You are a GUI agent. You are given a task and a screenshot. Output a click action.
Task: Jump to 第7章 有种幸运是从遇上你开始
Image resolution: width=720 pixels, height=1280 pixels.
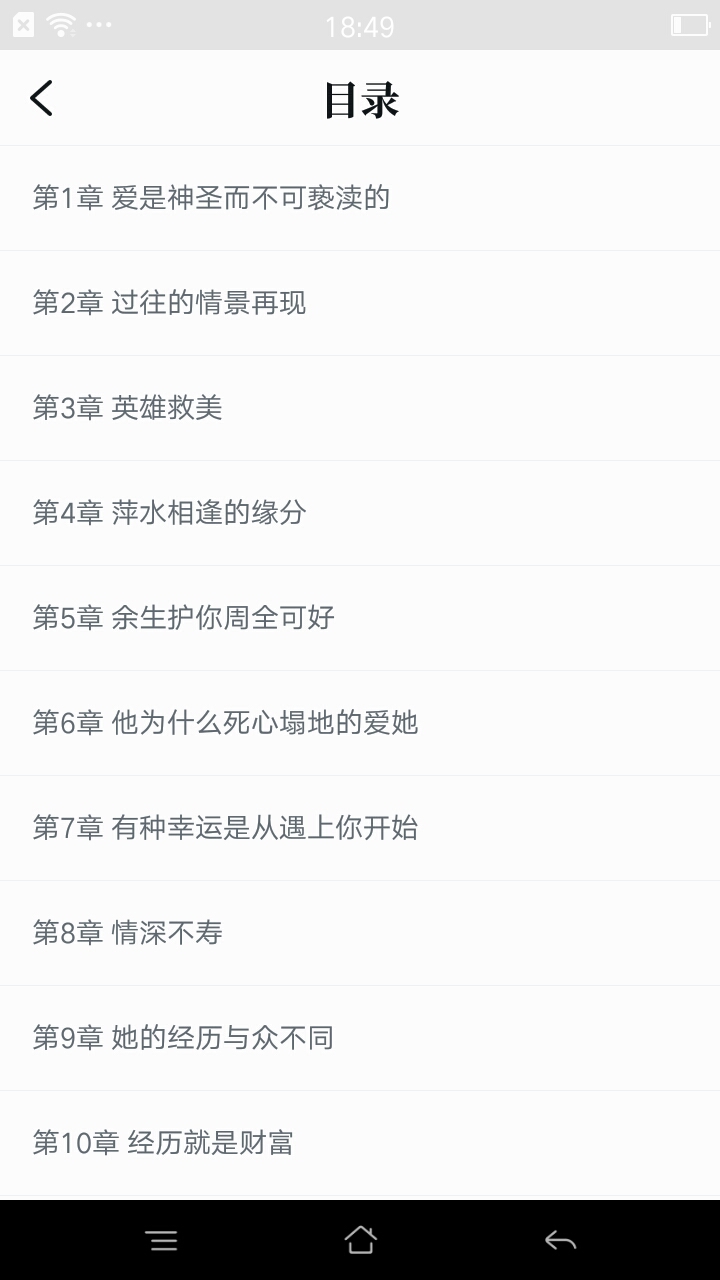(360, 828)
